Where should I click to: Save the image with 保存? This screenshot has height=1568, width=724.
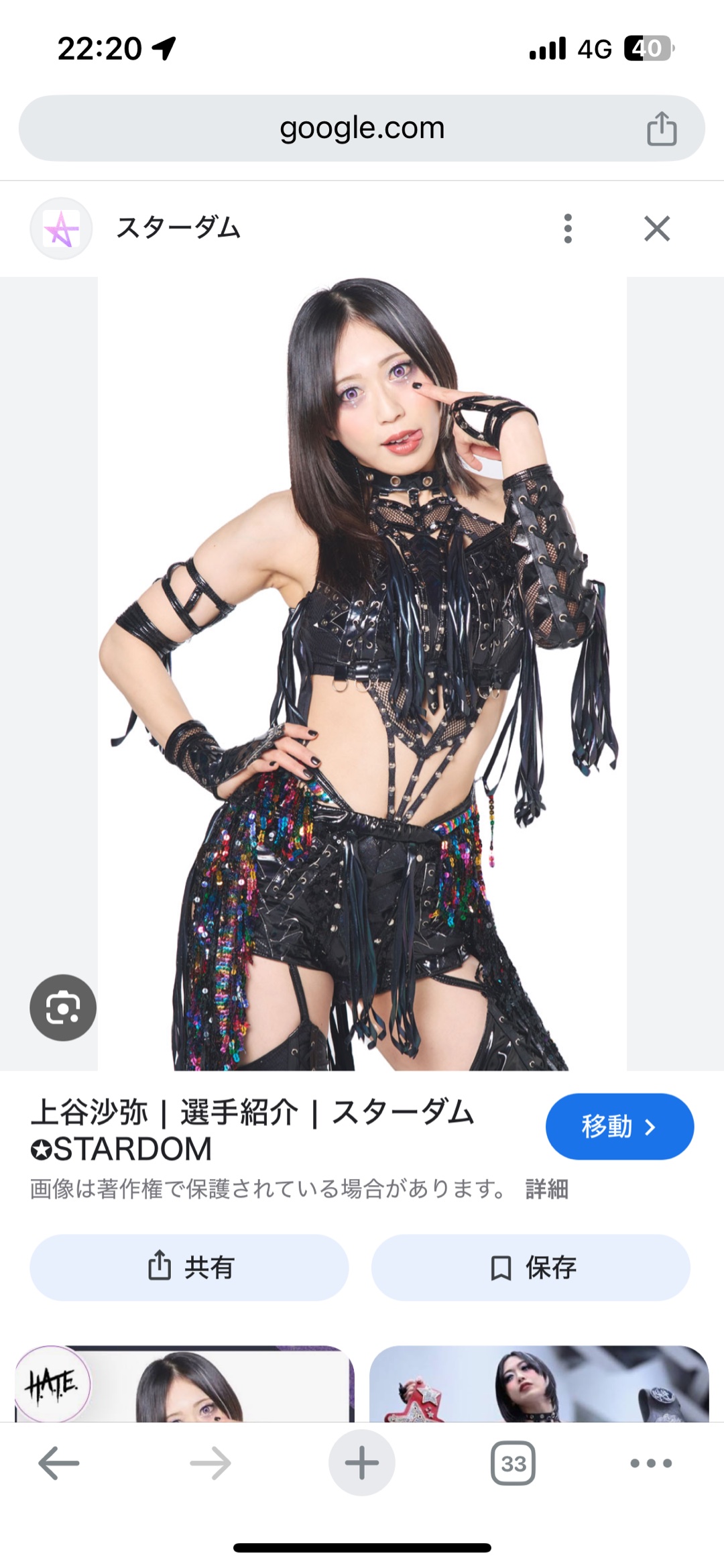point(531,1268)
